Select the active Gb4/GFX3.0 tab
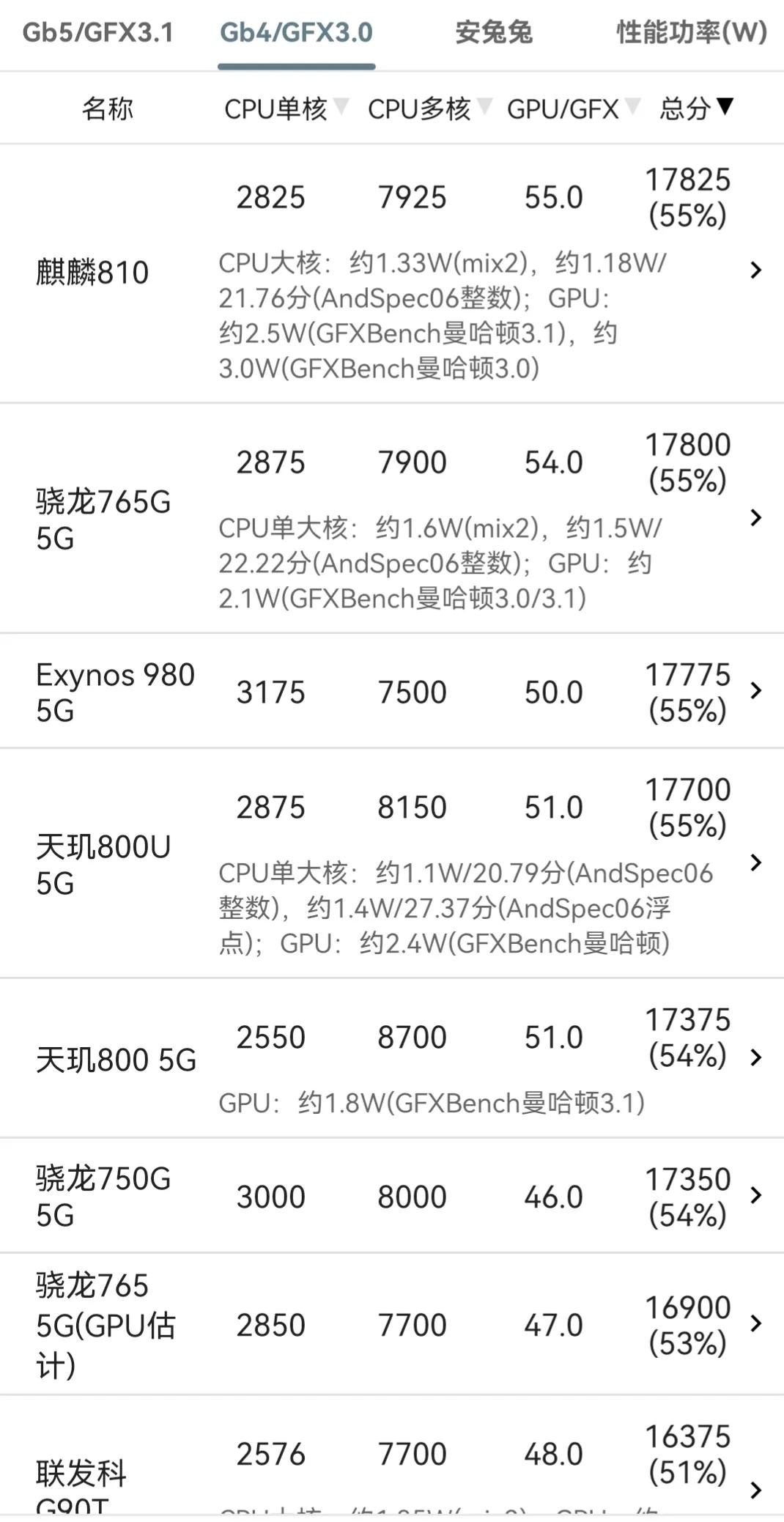 coord(296,33)
